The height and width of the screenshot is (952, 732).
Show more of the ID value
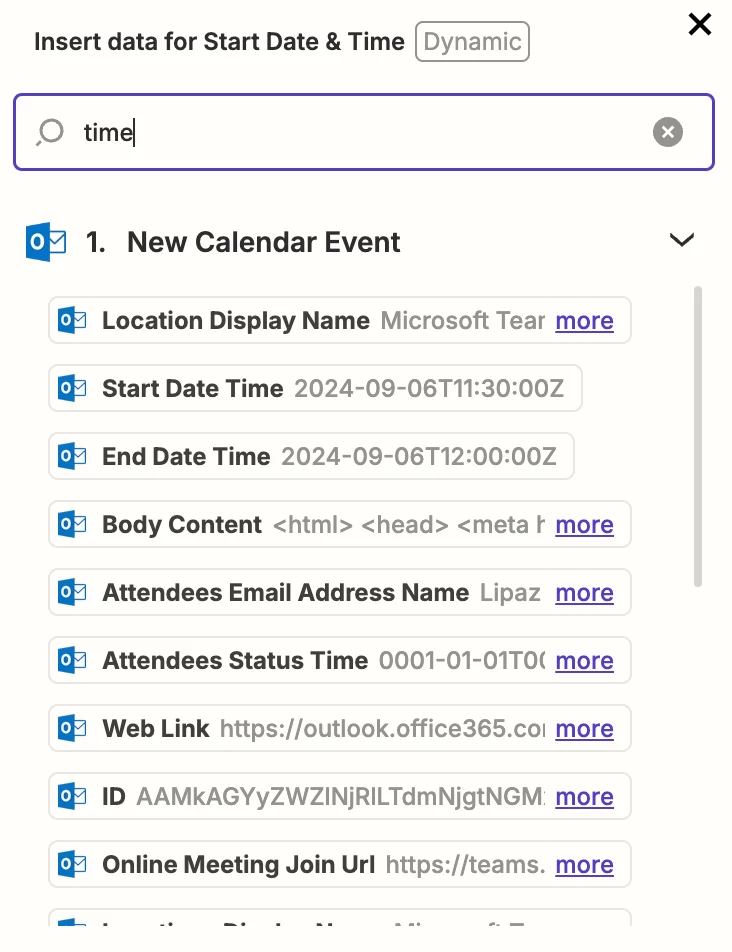[584, 797]
